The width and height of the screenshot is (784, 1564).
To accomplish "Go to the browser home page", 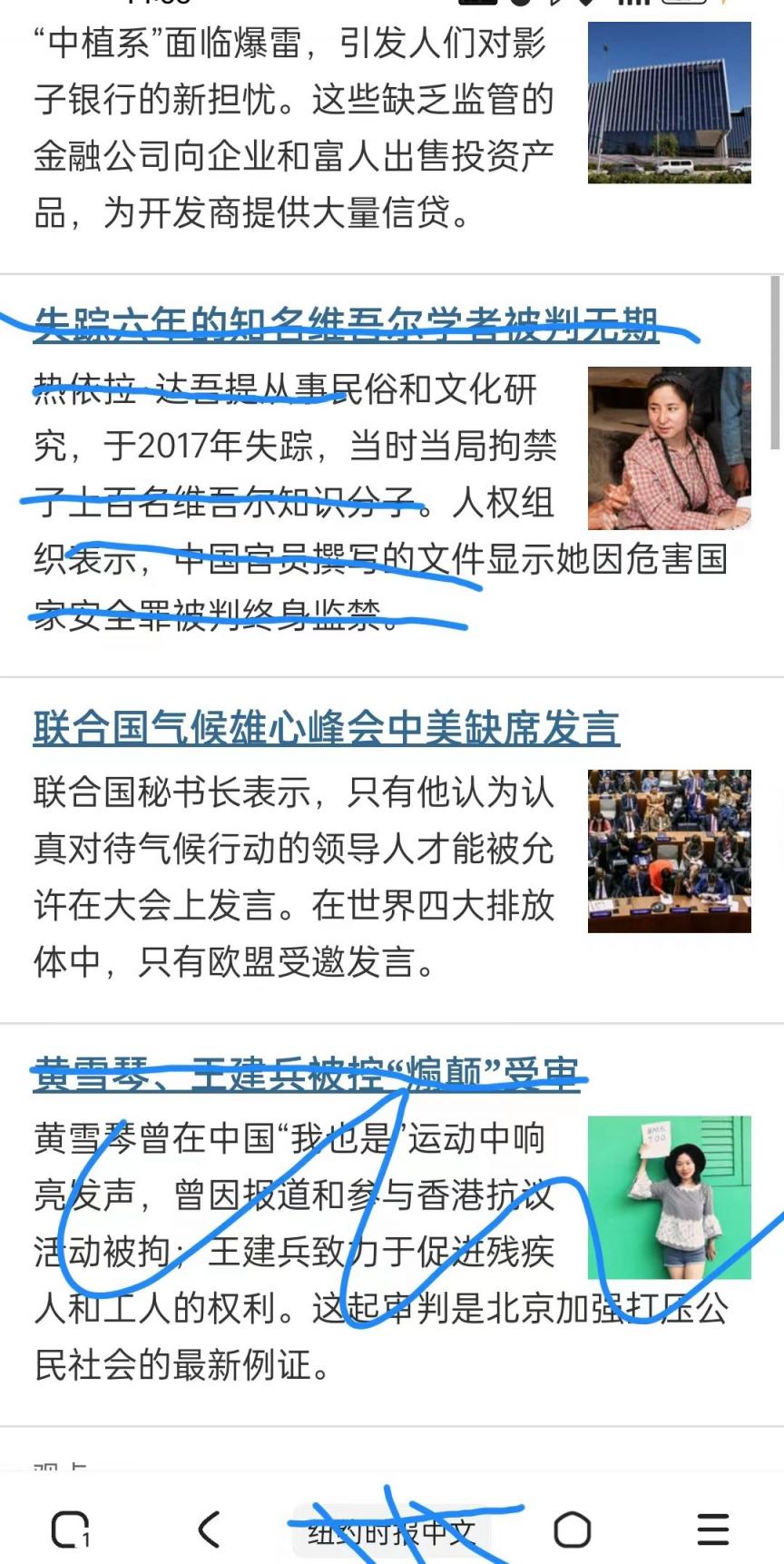I will [572, 1530].
